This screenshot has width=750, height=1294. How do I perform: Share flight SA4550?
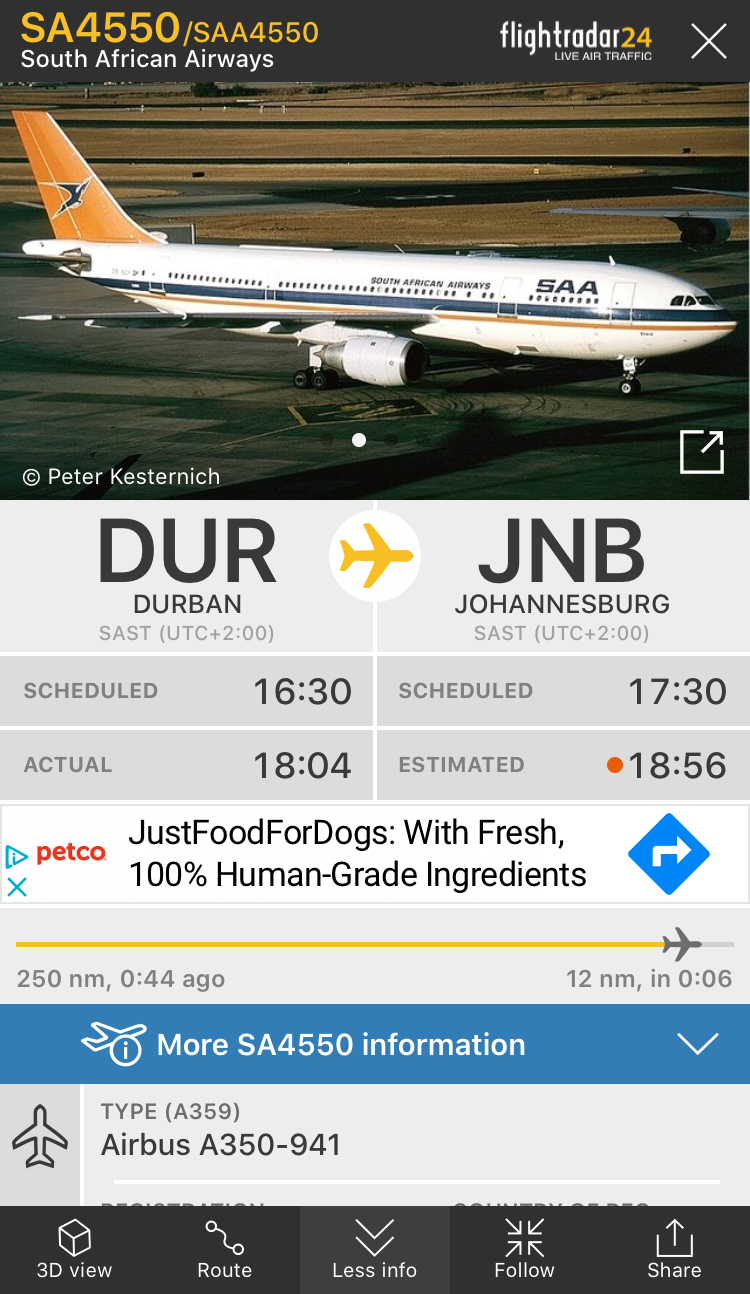click(x=674, y=1250)
